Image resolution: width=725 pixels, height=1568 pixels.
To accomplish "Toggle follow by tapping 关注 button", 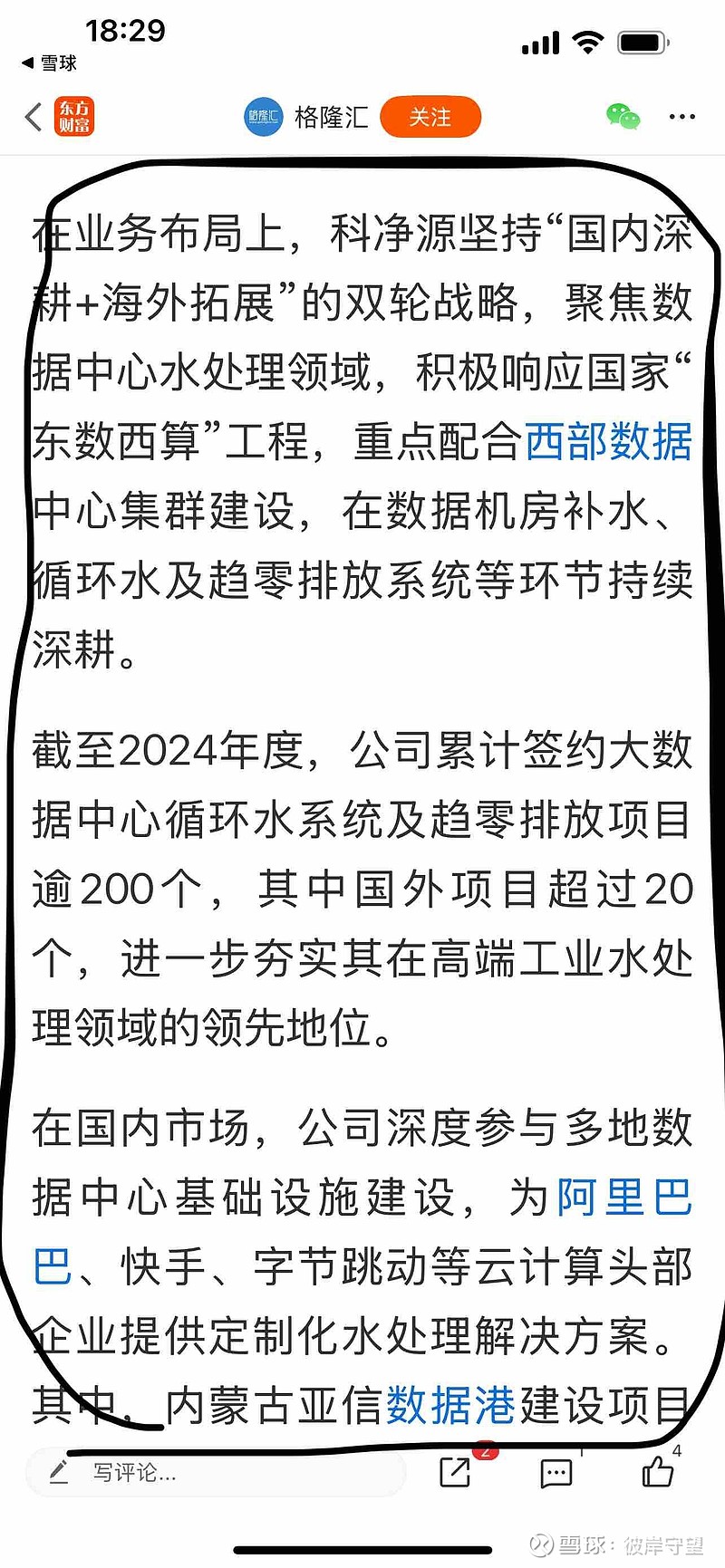I will (x=430, y=117).
